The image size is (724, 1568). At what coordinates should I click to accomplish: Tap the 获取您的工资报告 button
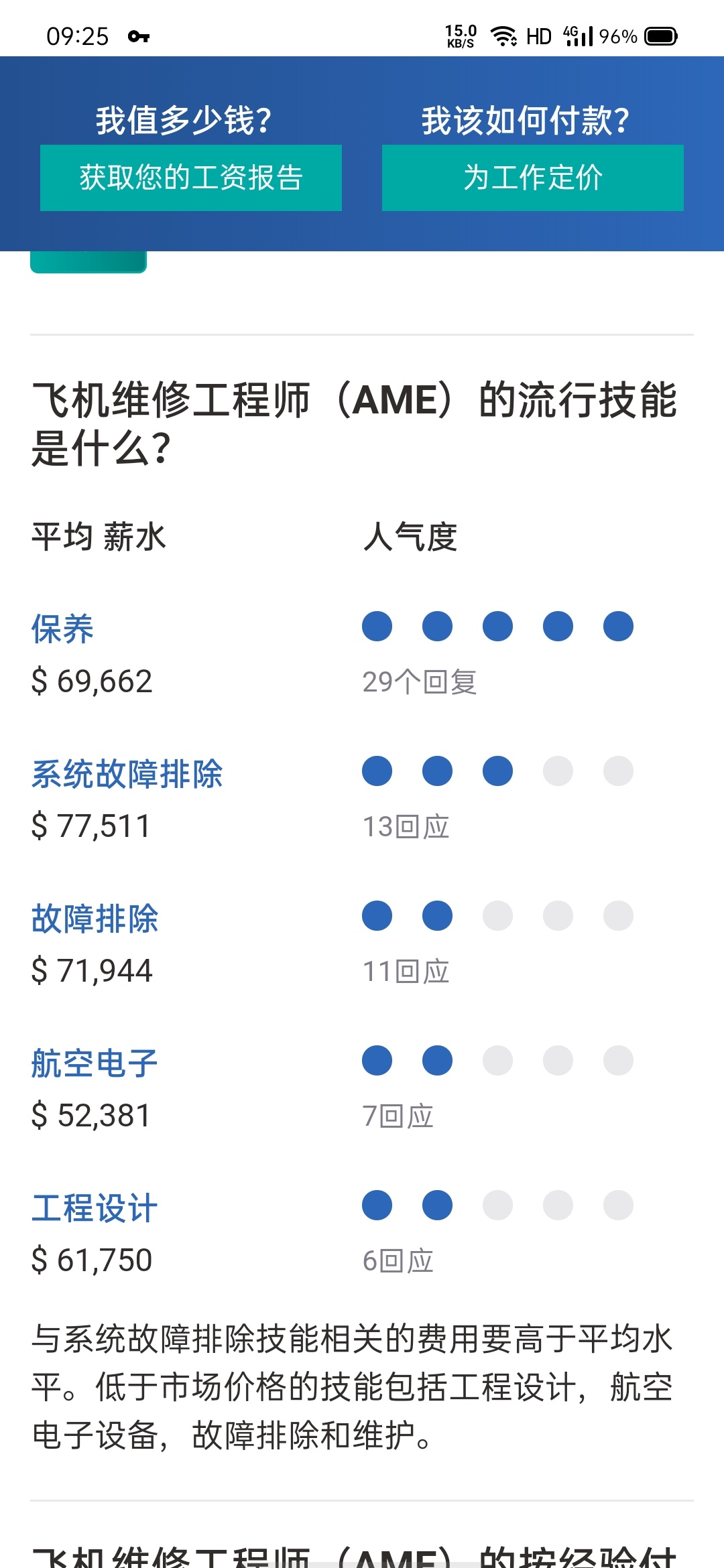(191, 178)
